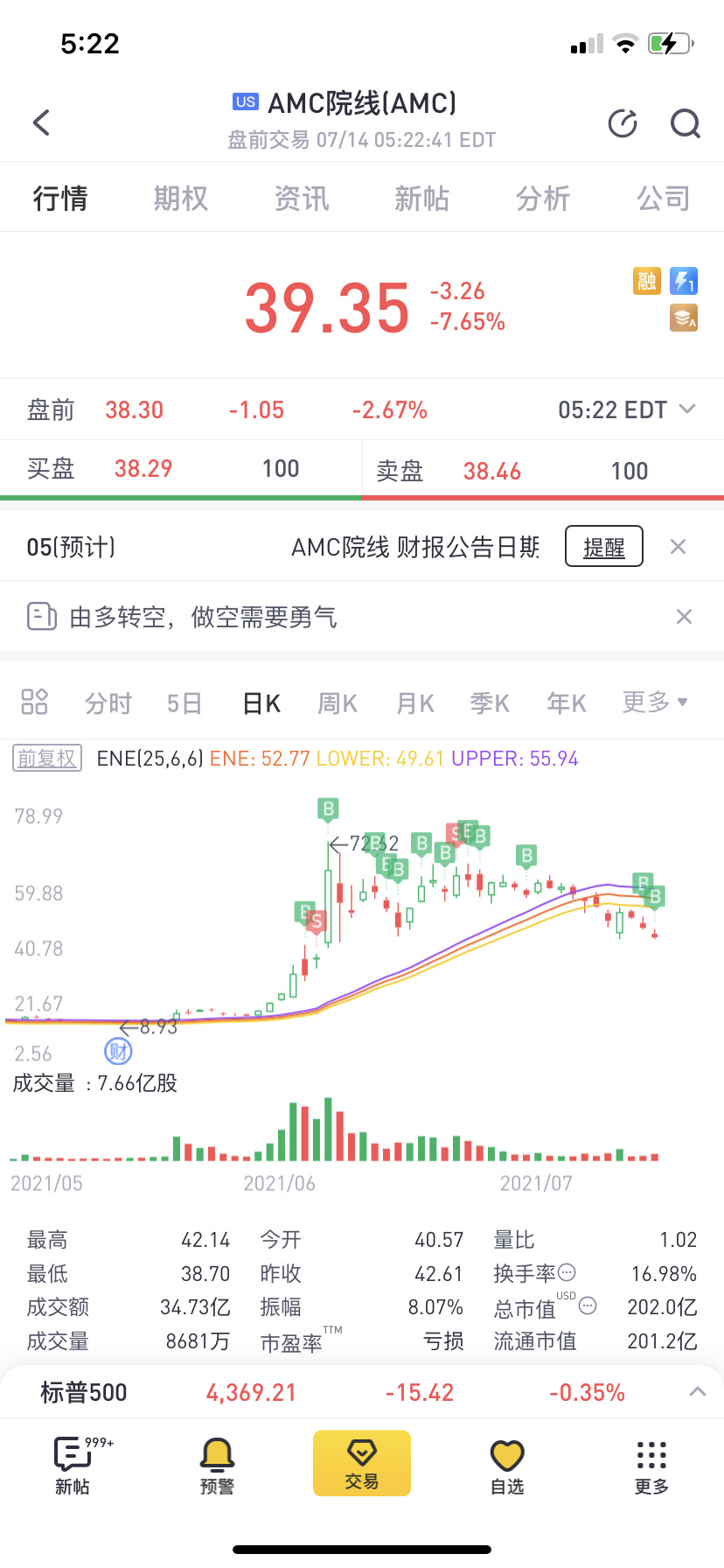Tap the 前复权 adjustment option
Screen dimensions: 724x1568
point(47,758)
